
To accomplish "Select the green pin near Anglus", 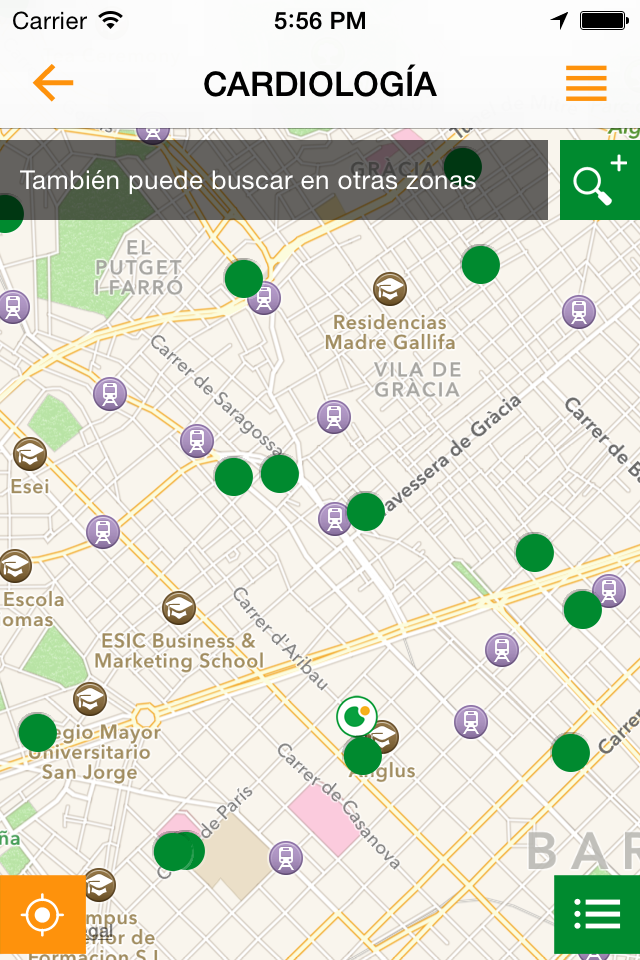I will 363,755.
